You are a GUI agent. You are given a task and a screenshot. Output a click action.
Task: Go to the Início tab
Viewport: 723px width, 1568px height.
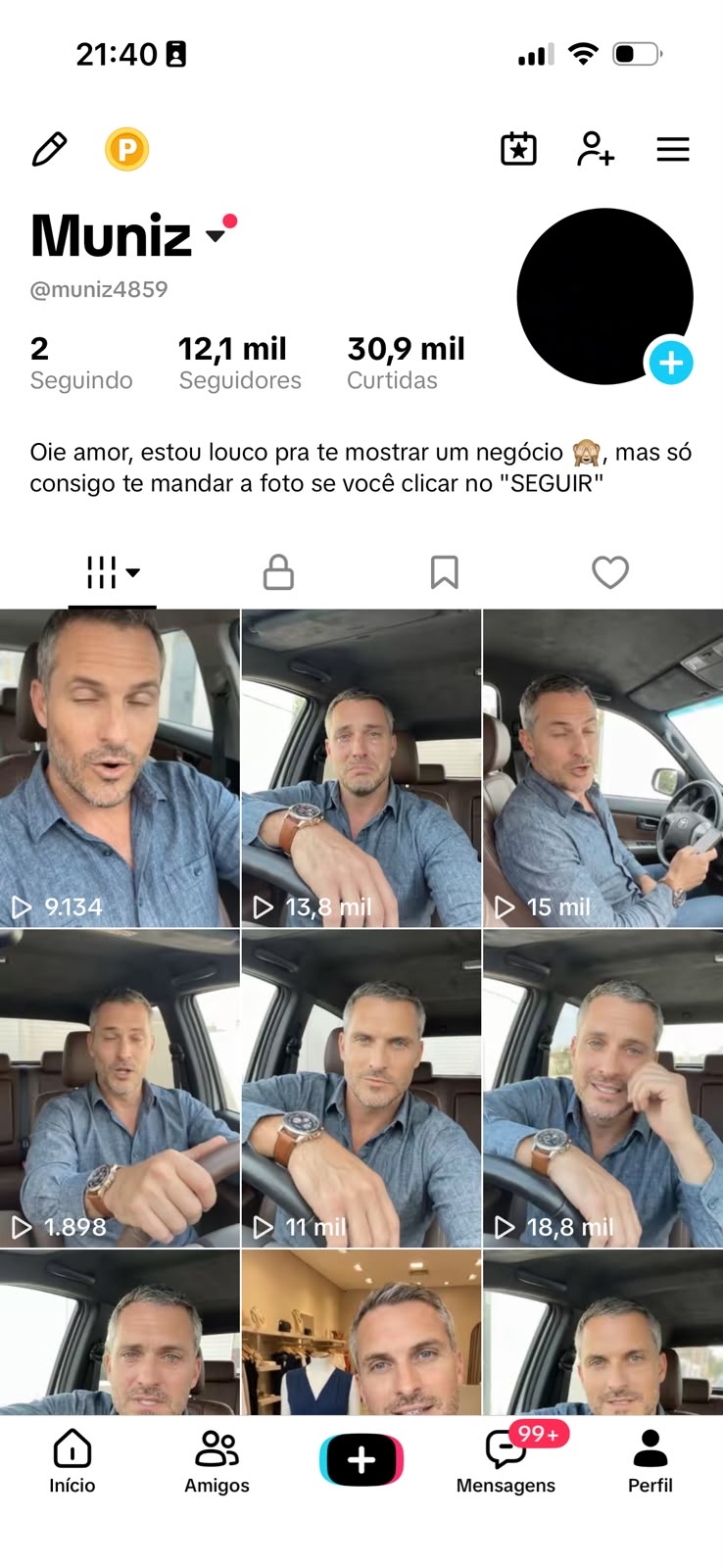point(72,1461)
